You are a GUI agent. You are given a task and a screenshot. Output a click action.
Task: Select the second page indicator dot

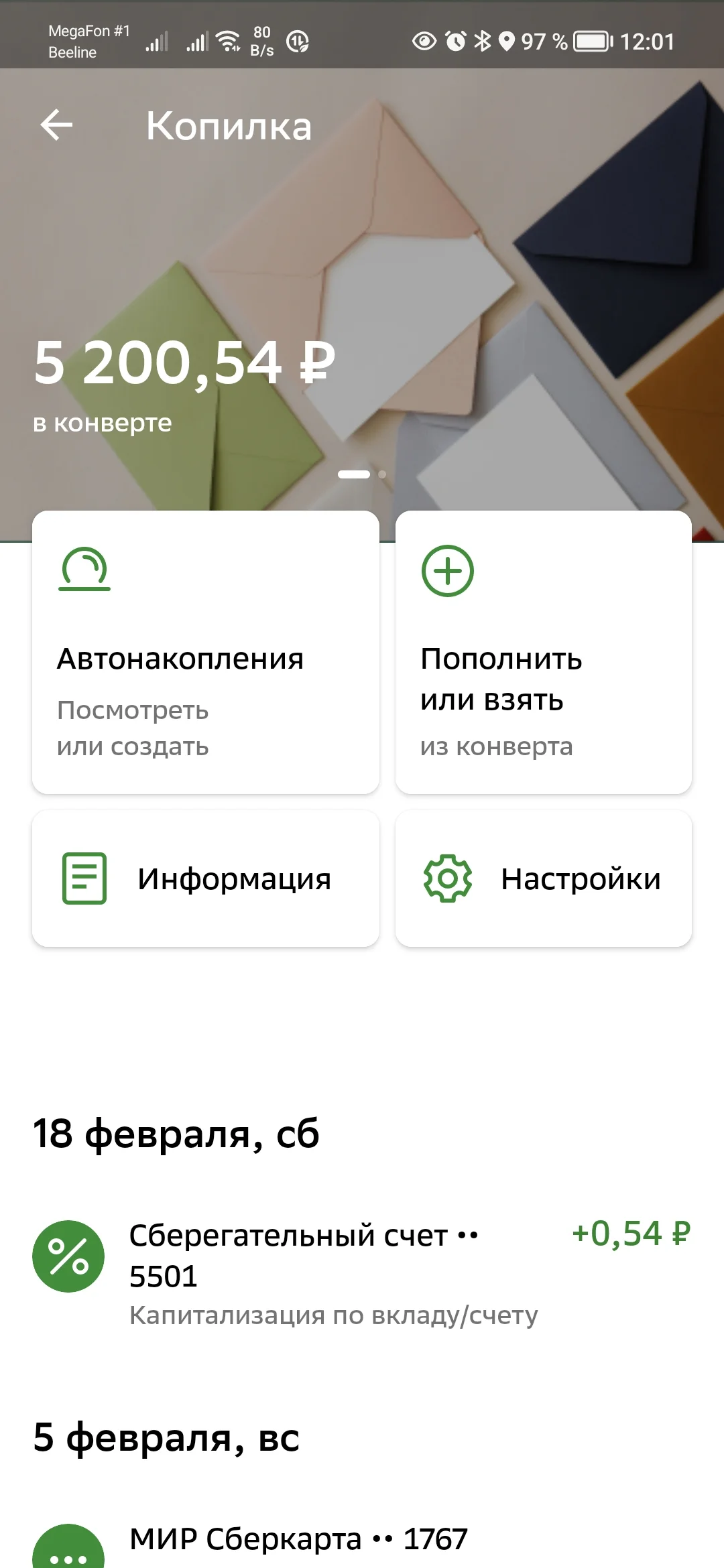pyautogui.click(x=381, y=475)
